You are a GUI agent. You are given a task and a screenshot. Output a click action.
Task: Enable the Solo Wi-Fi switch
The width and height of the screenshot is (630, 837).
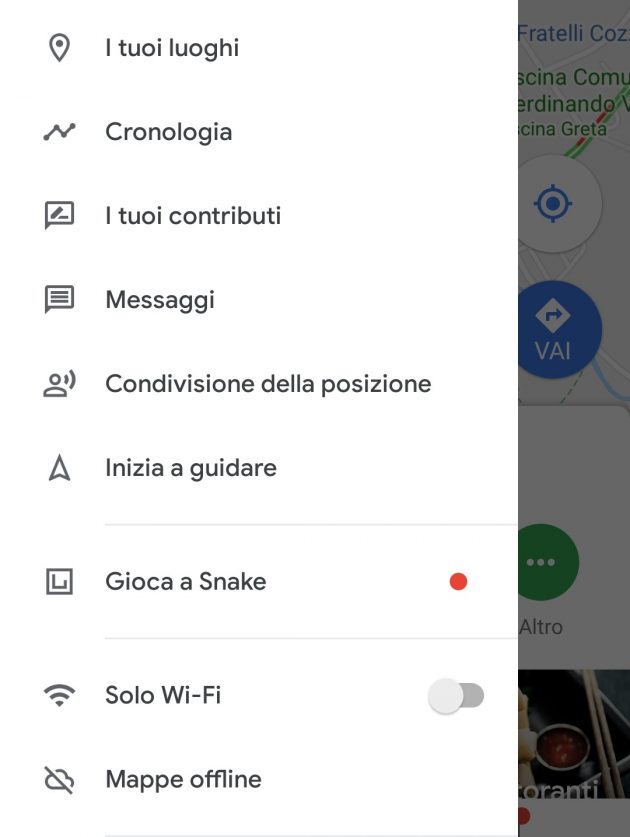456,696
